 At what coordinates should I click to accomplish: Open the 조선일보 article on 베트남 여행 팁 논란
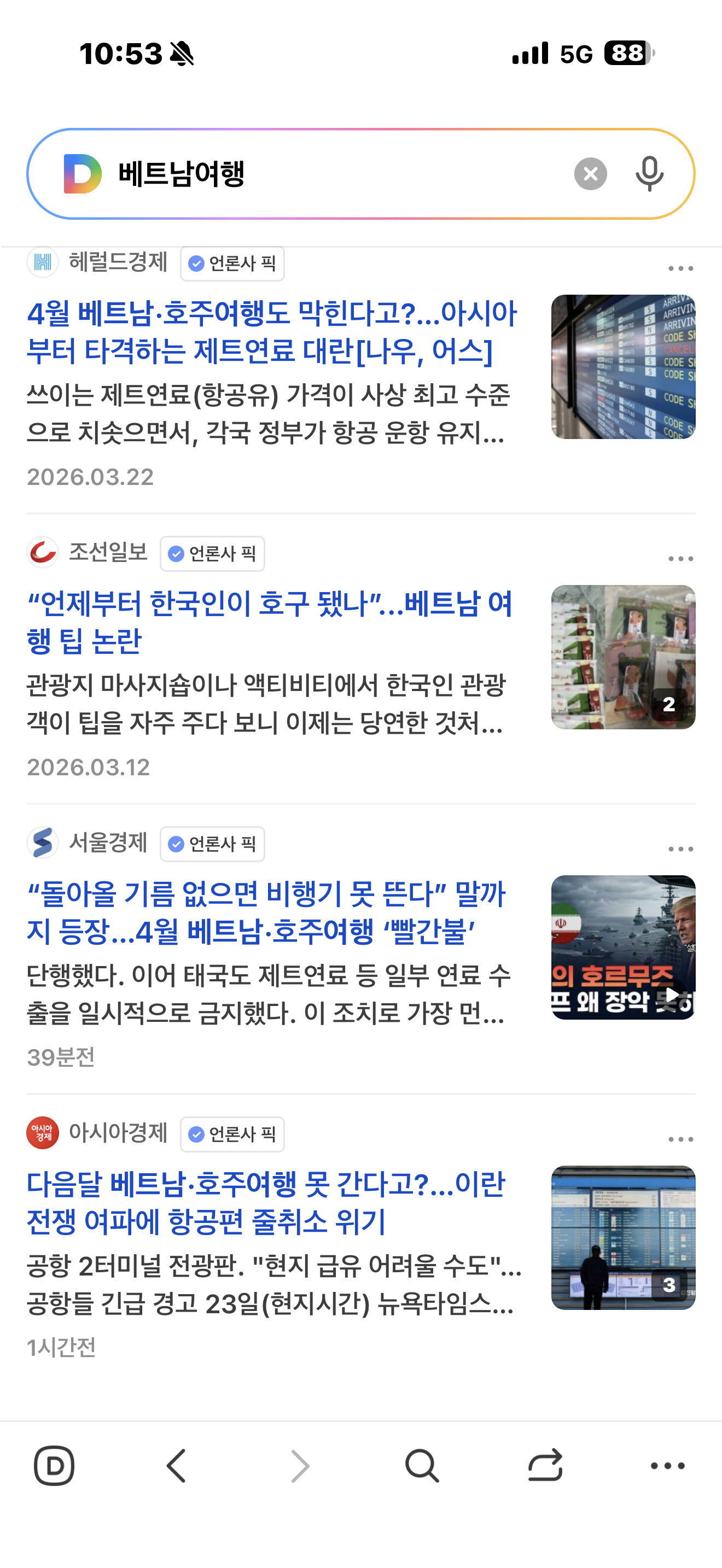point(269,622)
